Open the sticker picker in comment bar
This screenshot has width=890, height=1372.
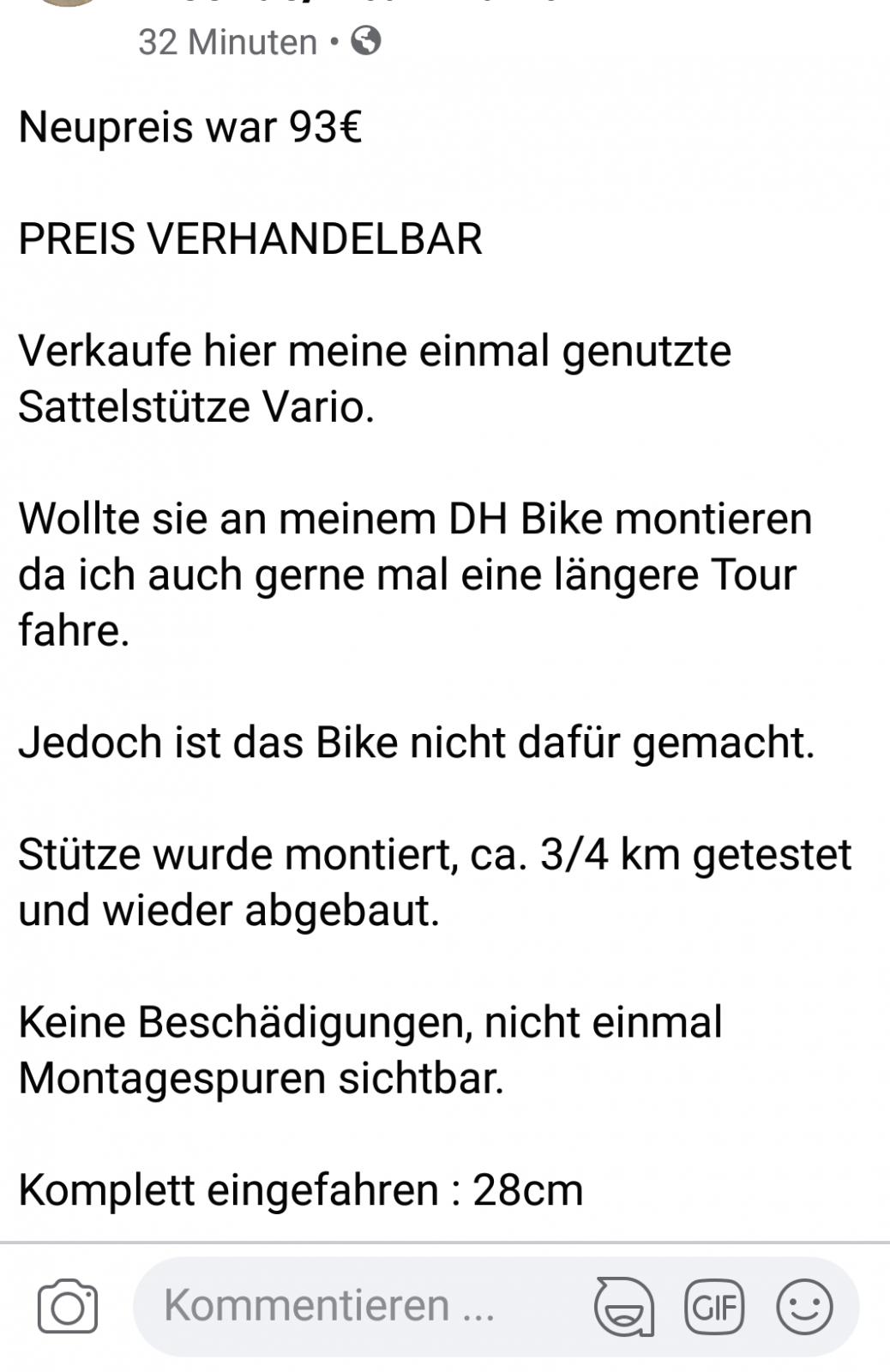point(624,1307)
